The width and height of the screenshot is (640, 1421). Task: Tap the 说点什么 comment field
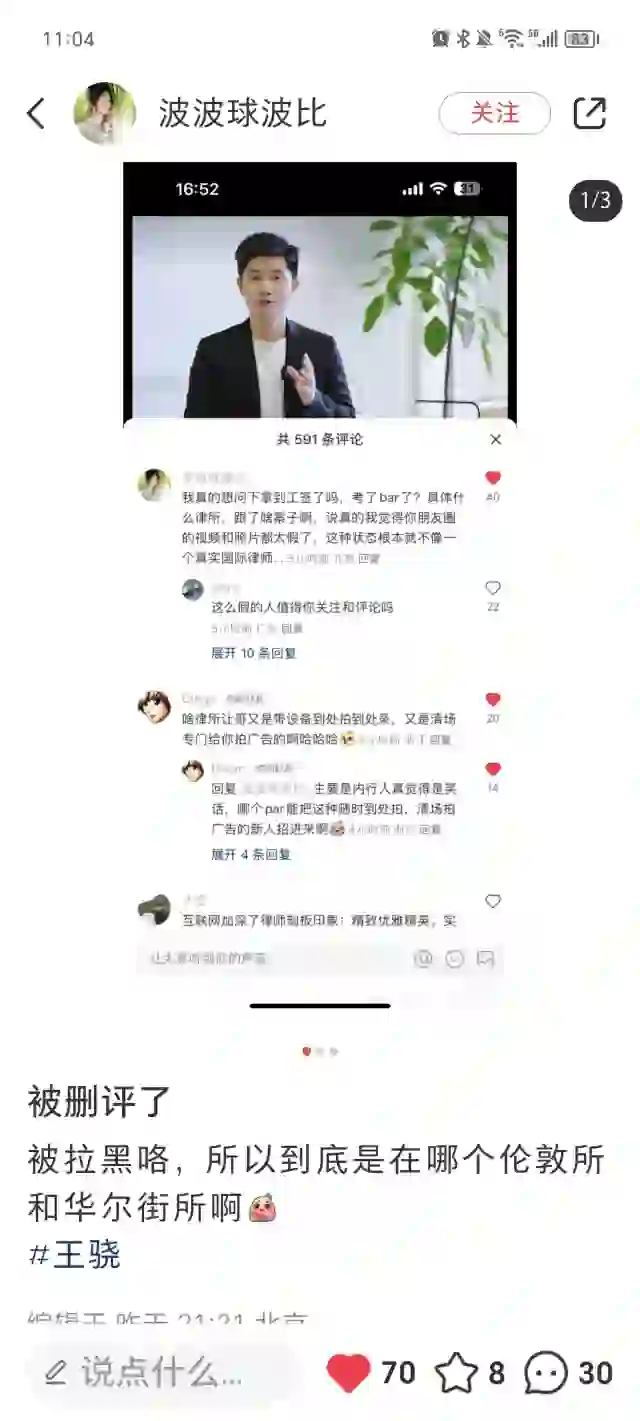pyautogui.click(x=160, y=1373)
